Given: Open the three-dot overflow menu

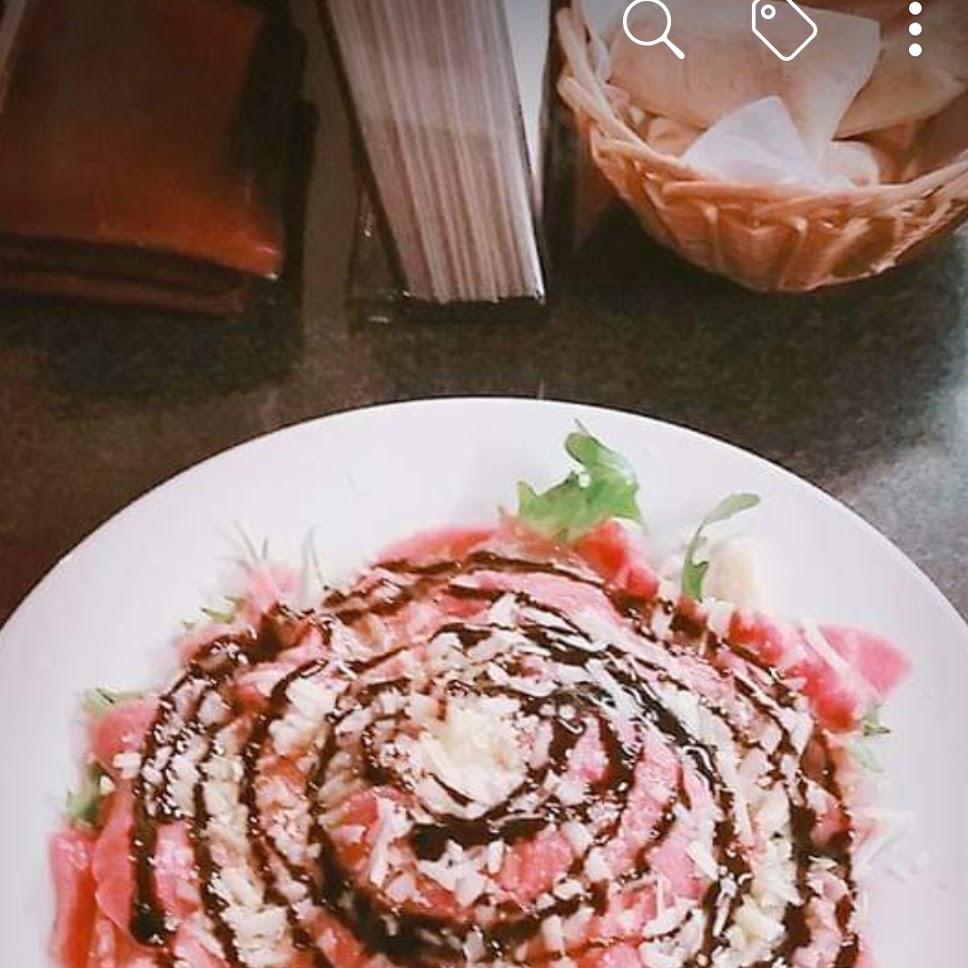Looking at the screenshot, I should (x=915, y=28).
